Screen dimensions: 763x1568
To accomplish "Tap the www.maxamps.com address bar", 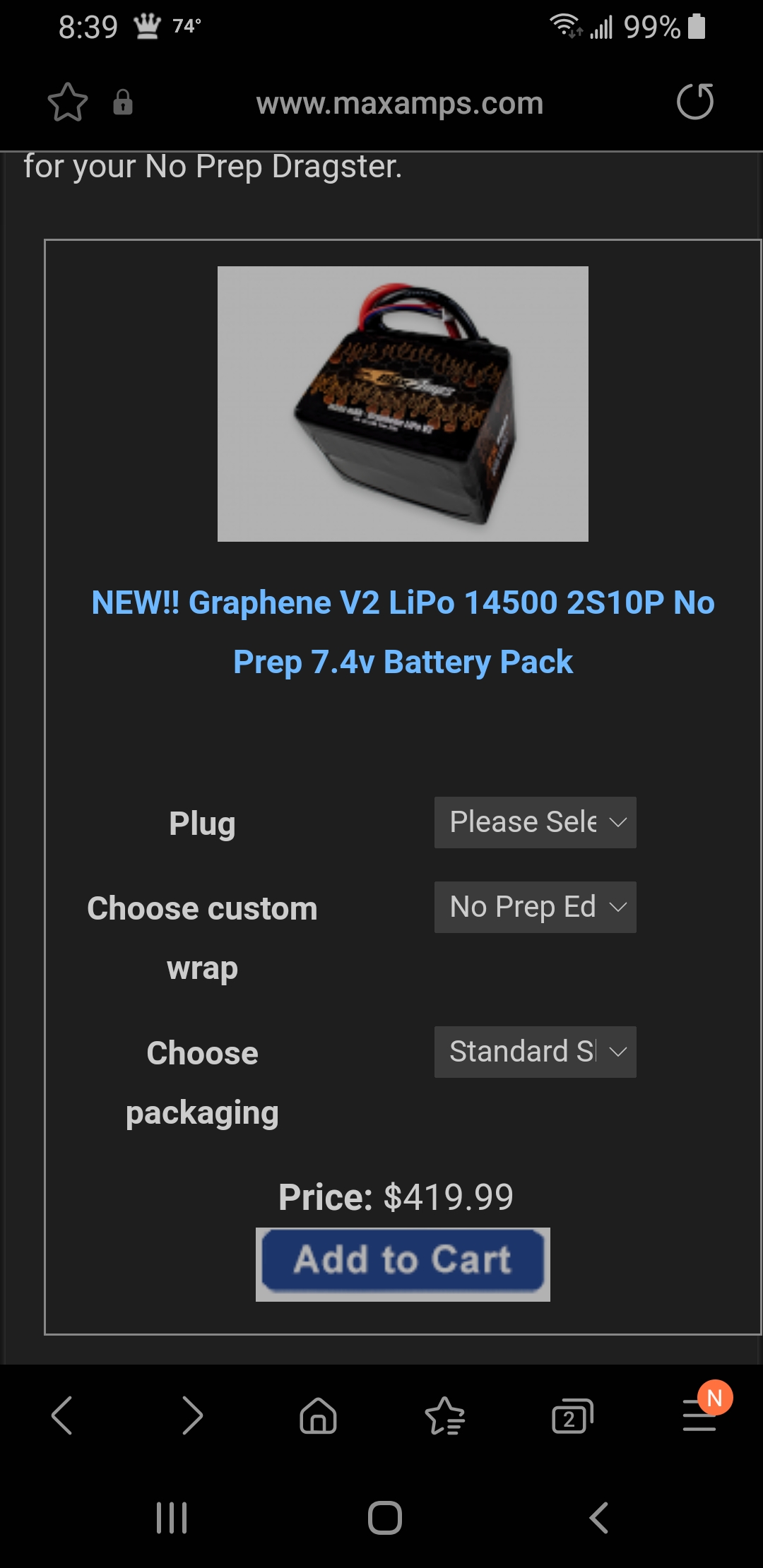I will (x=401, y=104).
